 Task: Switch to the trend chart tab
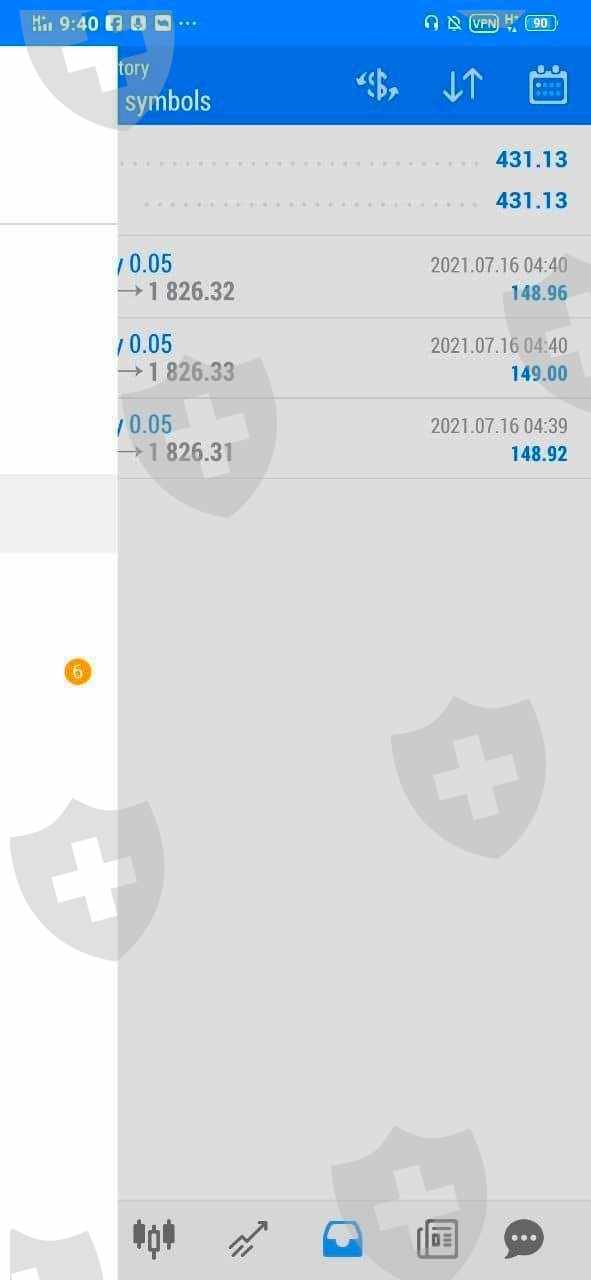[x=247, y=1238]
